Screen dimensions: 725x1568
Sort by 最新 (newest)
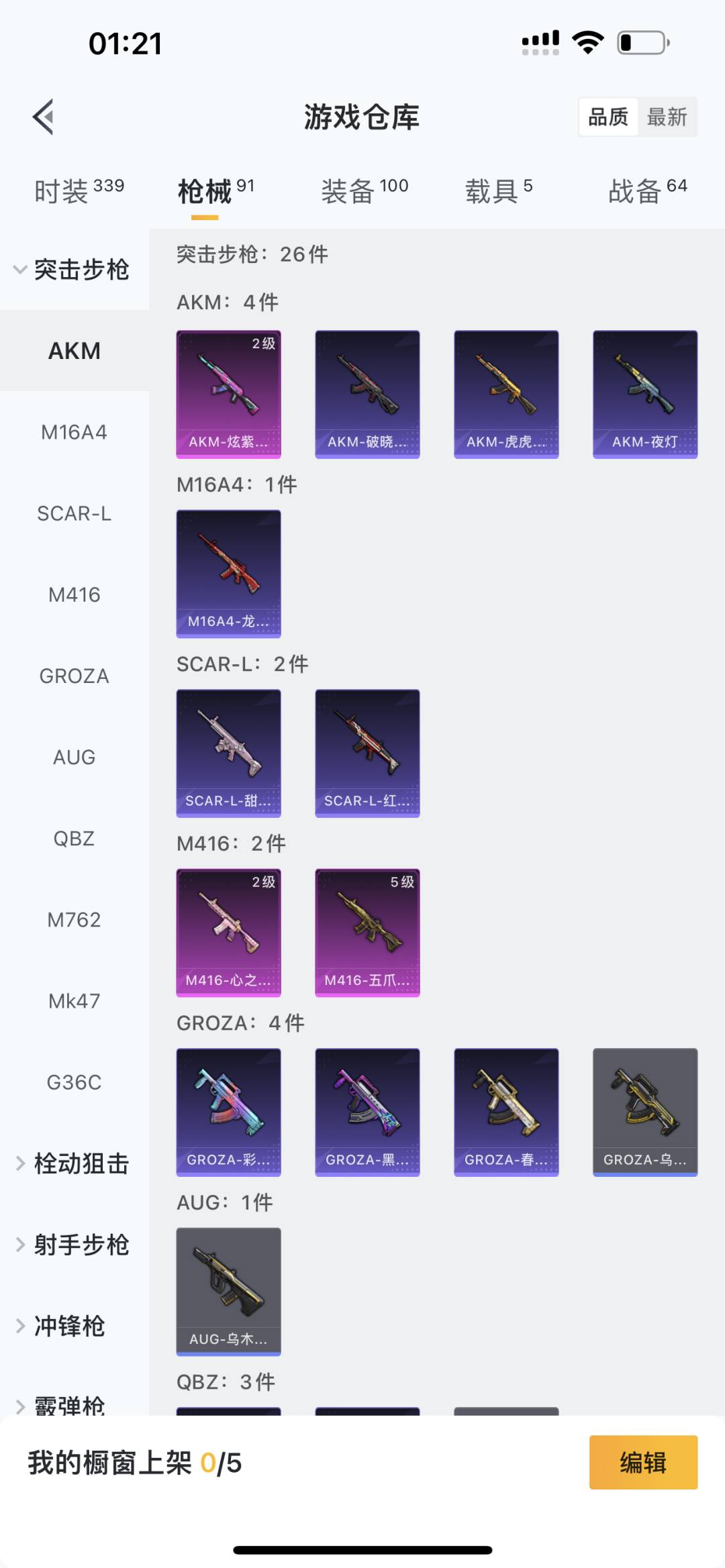click(x=666, y=117)
